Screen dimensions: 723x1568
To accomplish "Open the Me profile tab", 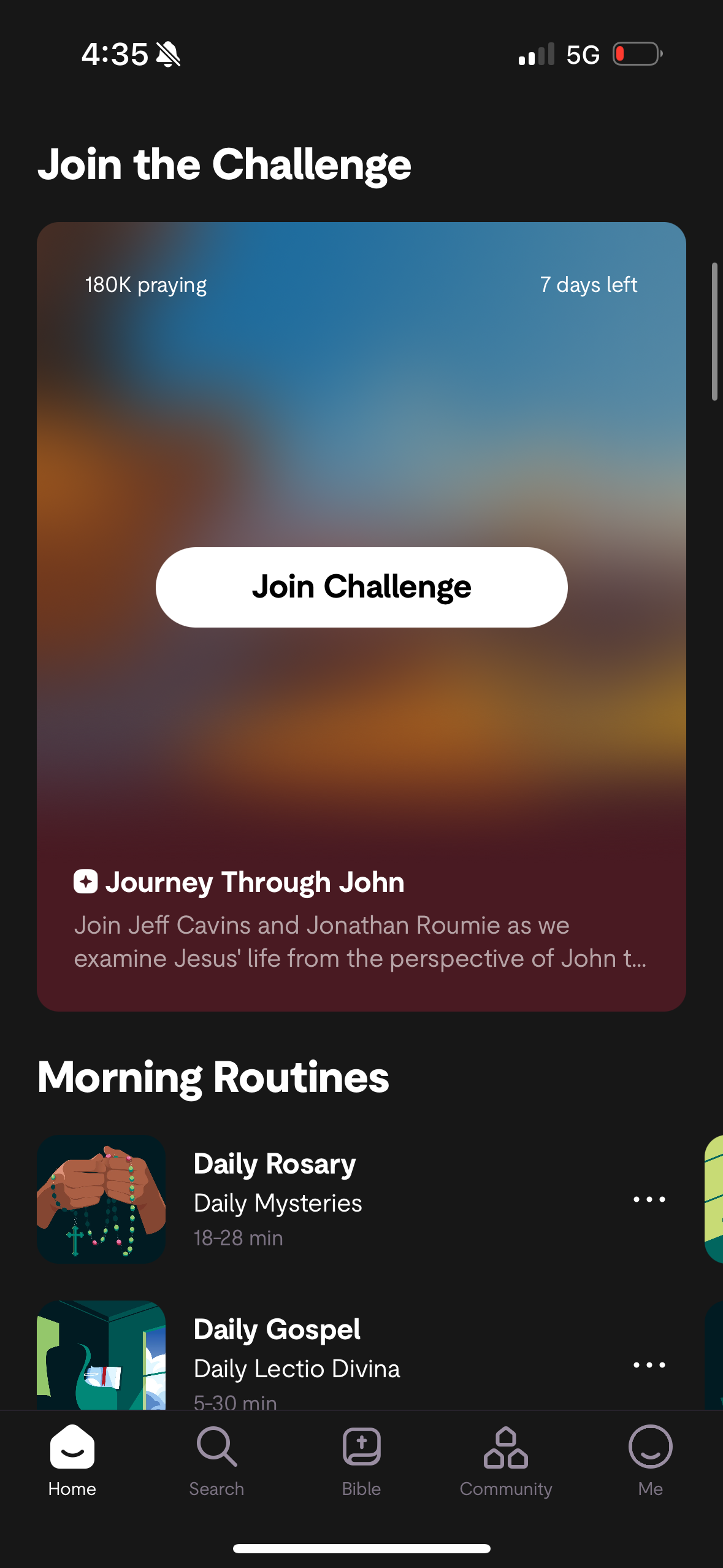I will coord(650,1460).
